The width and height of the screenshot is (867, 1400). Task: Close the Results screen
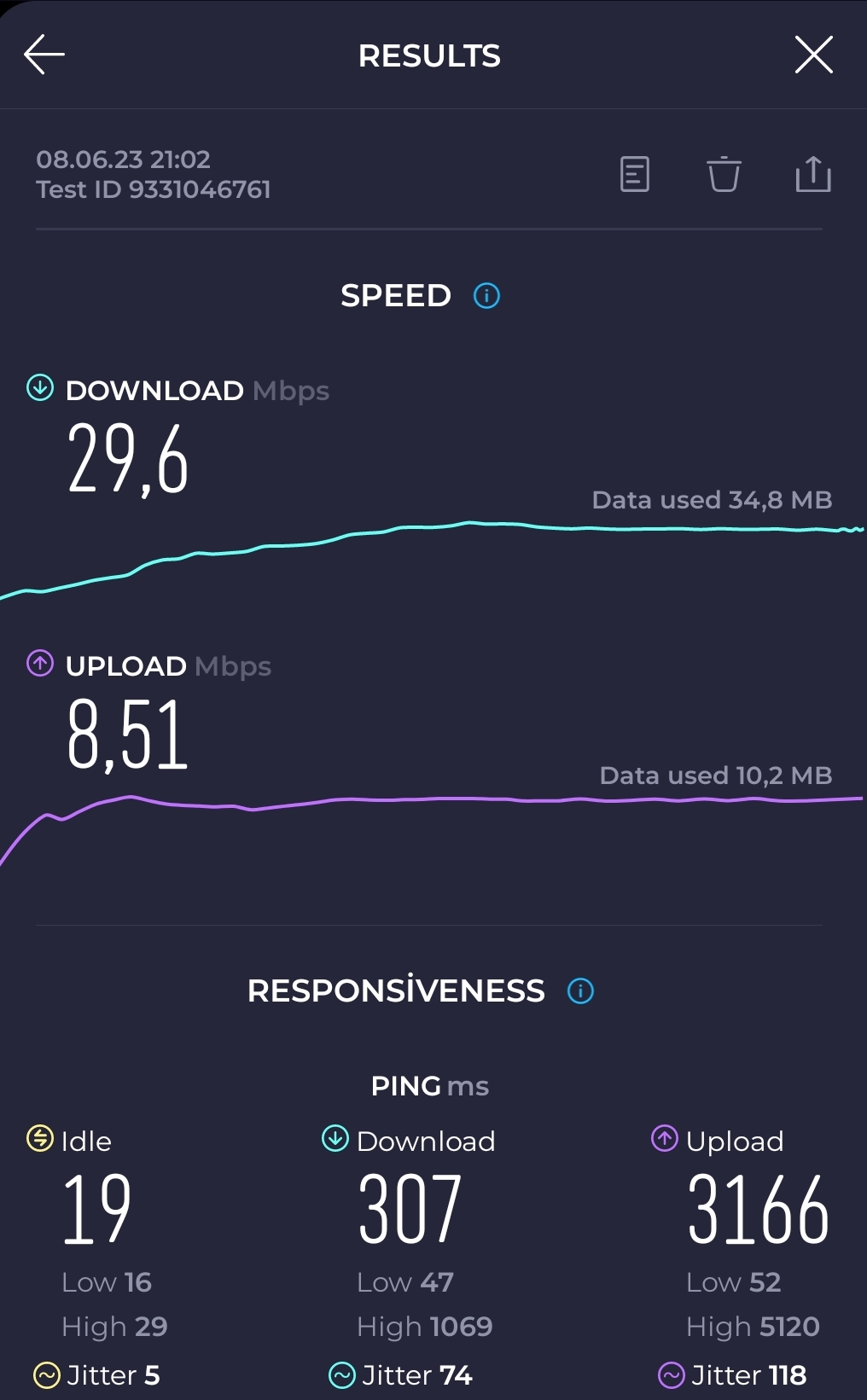813,55
